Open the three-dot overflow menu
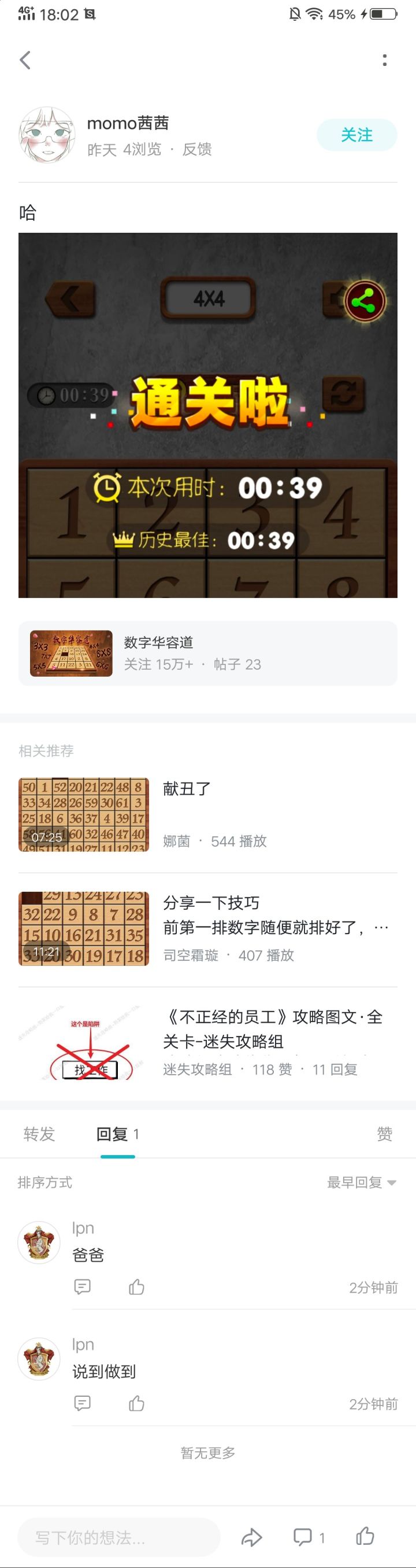The width and height of the screenshot is (416, 1568). pyautogui.click(x=384, y=60)
